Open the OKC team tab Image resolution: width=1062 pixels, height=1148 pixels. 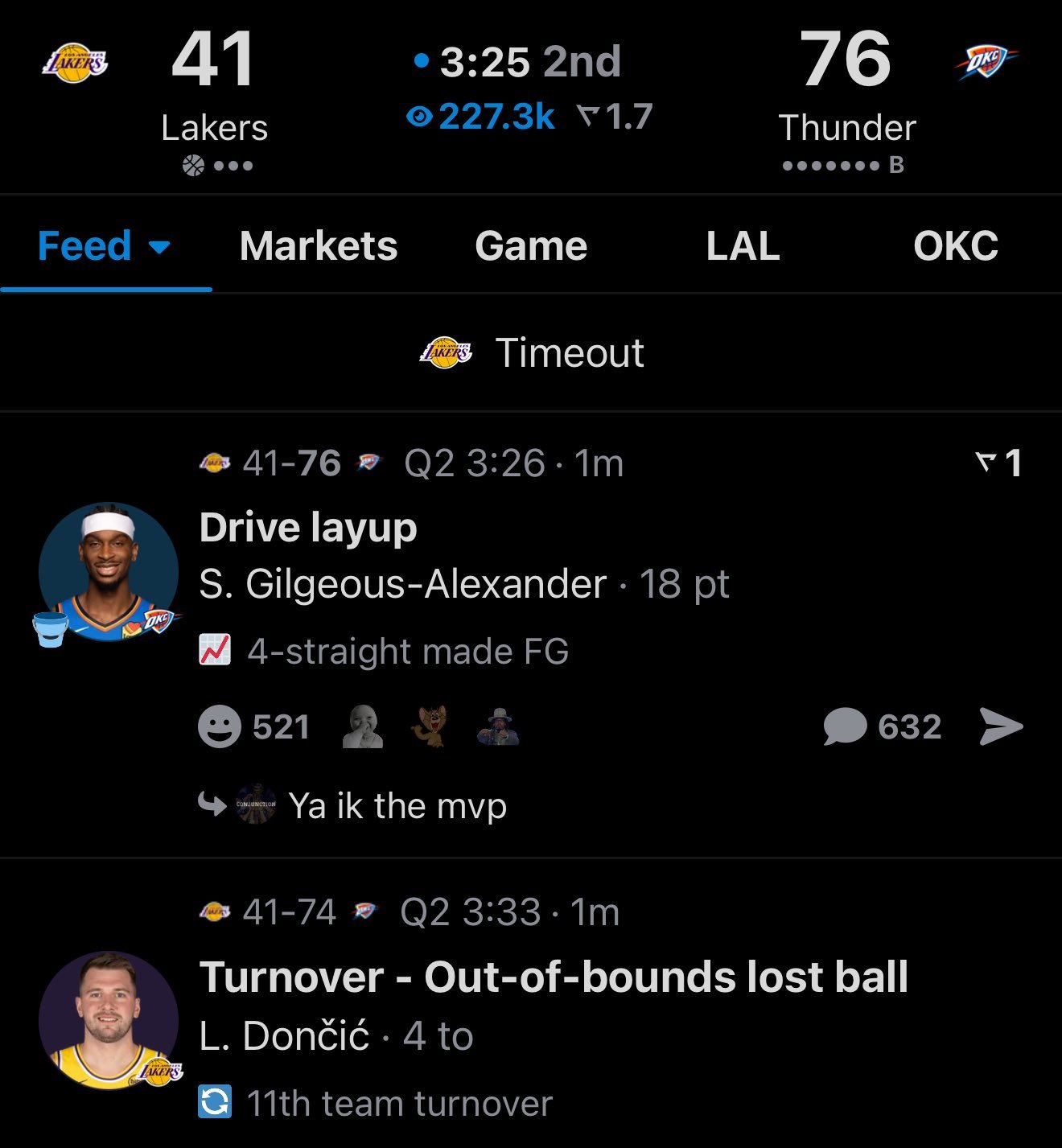(955, 246)
